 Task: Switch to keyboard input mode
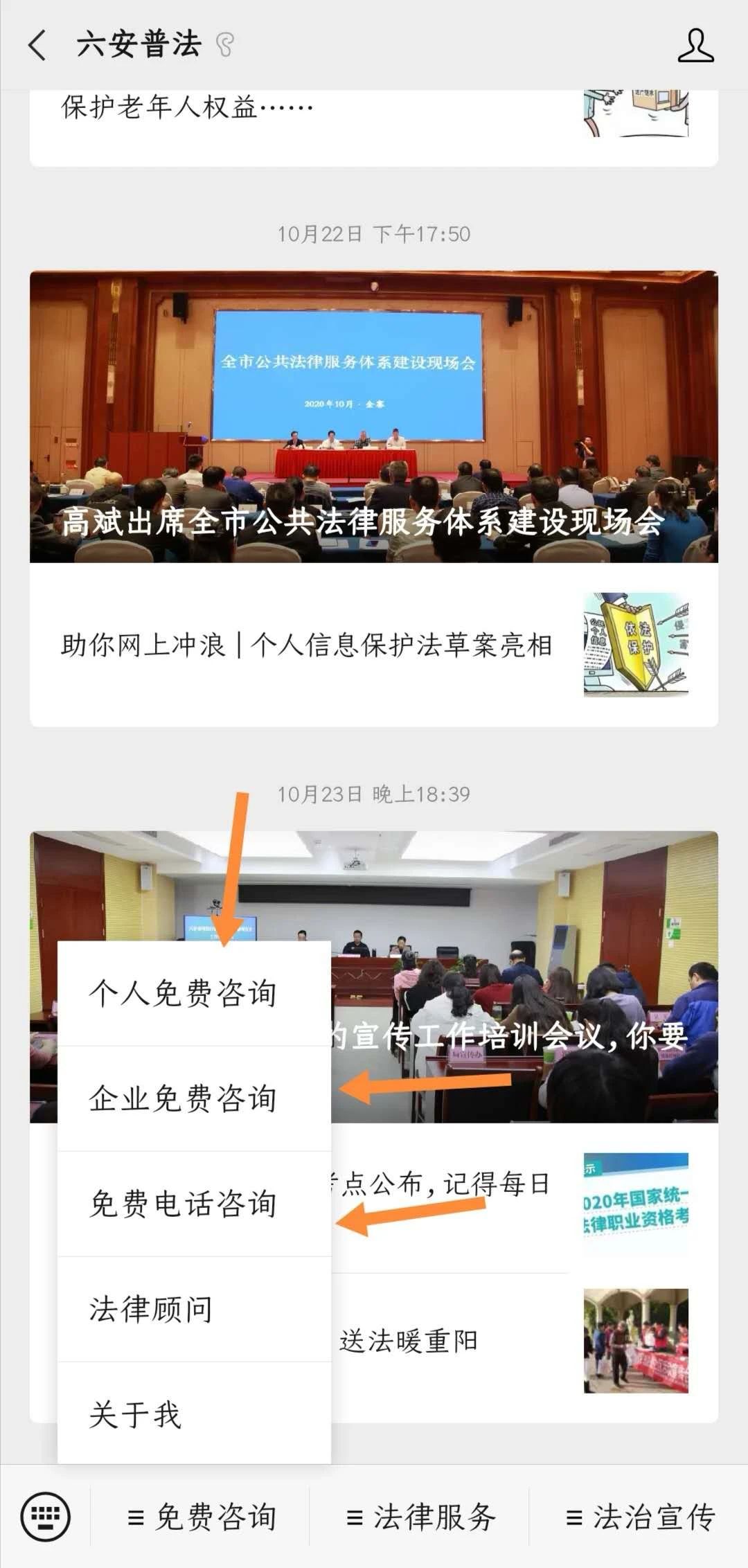click(x=46, y=1517)
